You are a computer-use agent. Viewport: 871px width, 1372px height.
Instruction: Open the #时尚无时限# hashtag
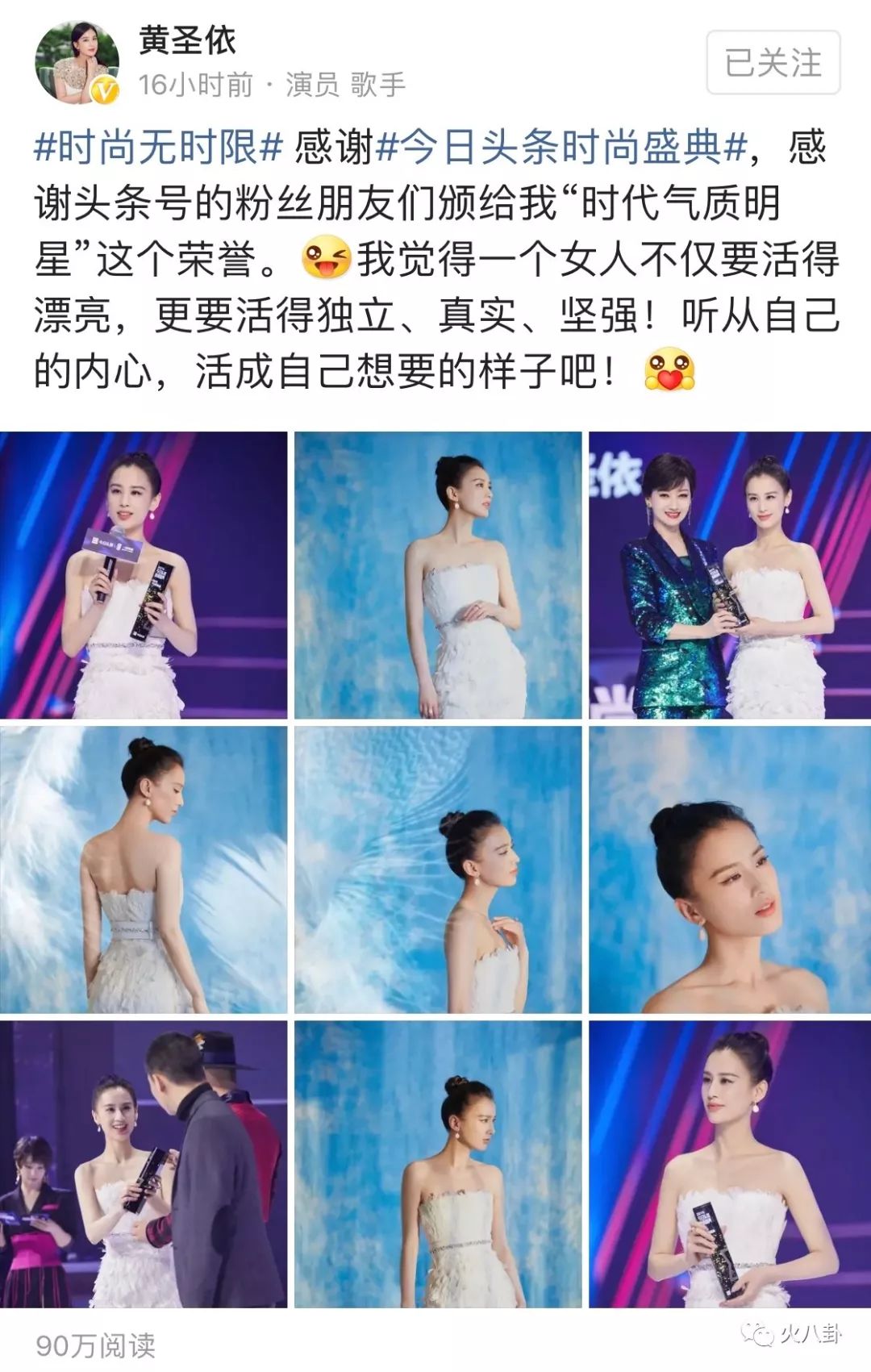tap(159, 148)
